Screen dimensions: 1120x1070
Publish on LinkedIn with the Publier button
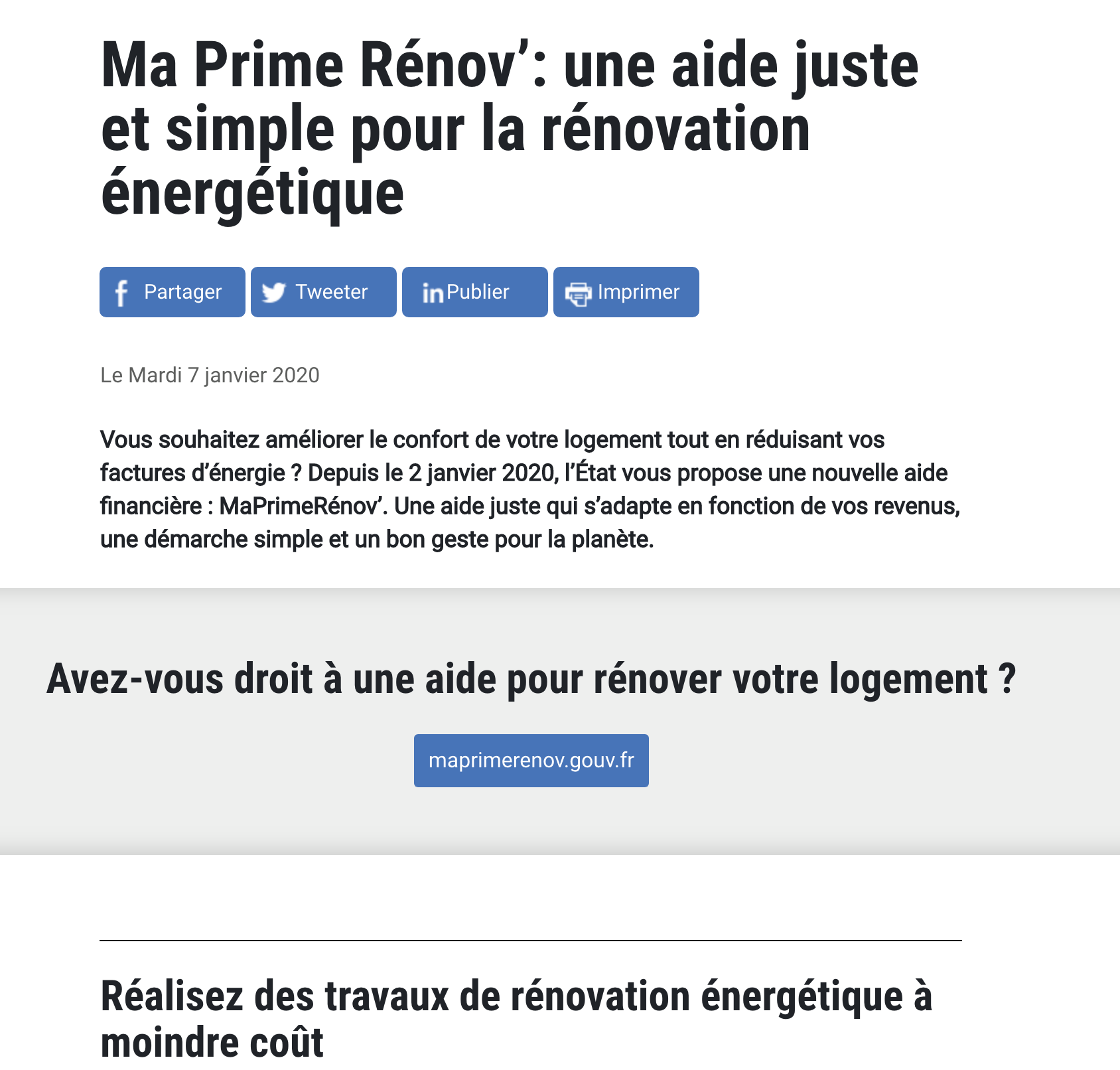click(475, 292)
